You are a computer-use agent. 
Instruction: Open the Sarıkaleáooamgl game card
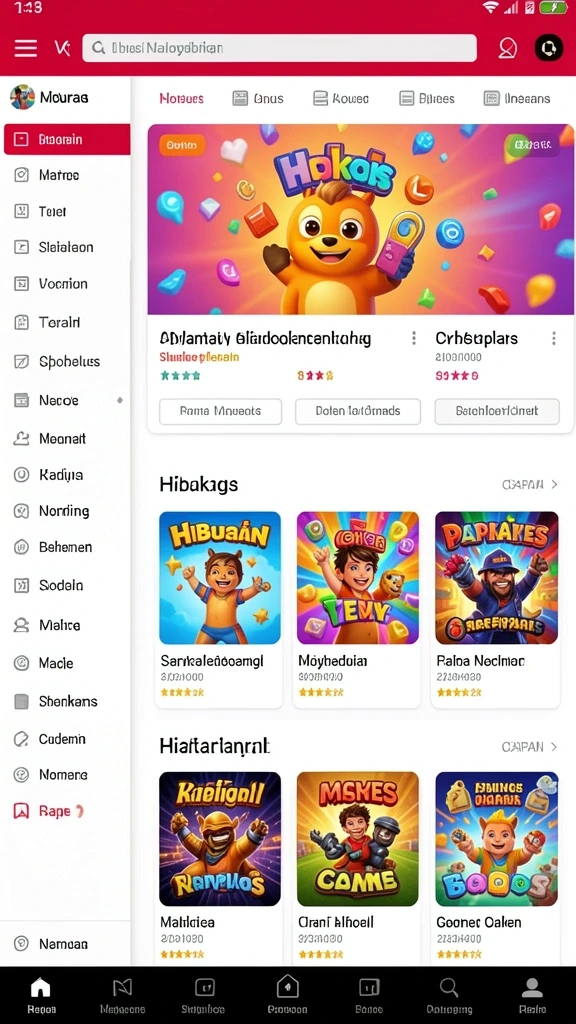coord(219,609)
